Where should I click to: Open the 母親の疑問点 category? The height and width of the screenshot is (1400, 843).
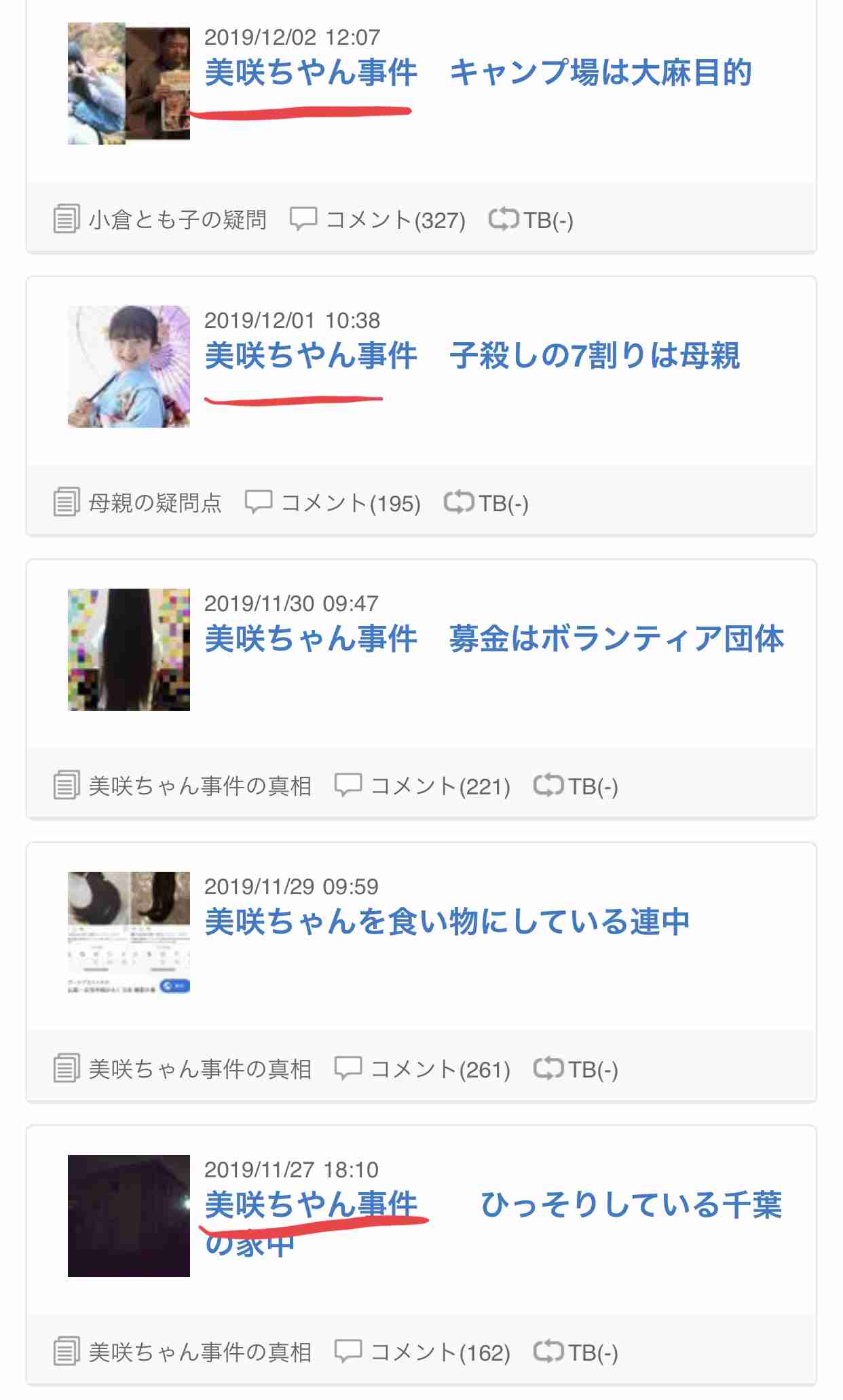155,503
